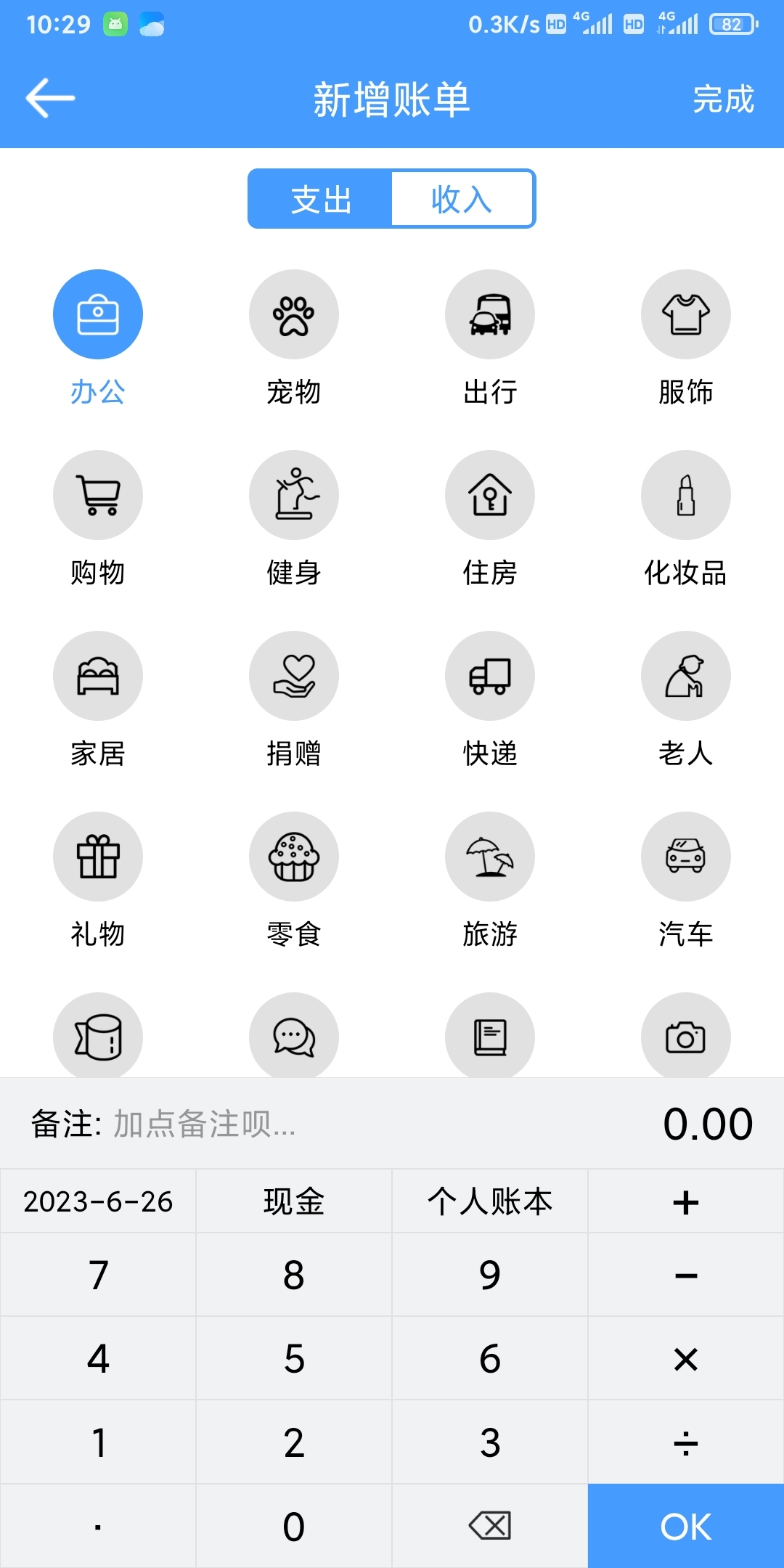This screenshot has height=1568, width=784.
Task: Choose the 零食 snacks cupcake icon
Action: click(x=294, y=857)
